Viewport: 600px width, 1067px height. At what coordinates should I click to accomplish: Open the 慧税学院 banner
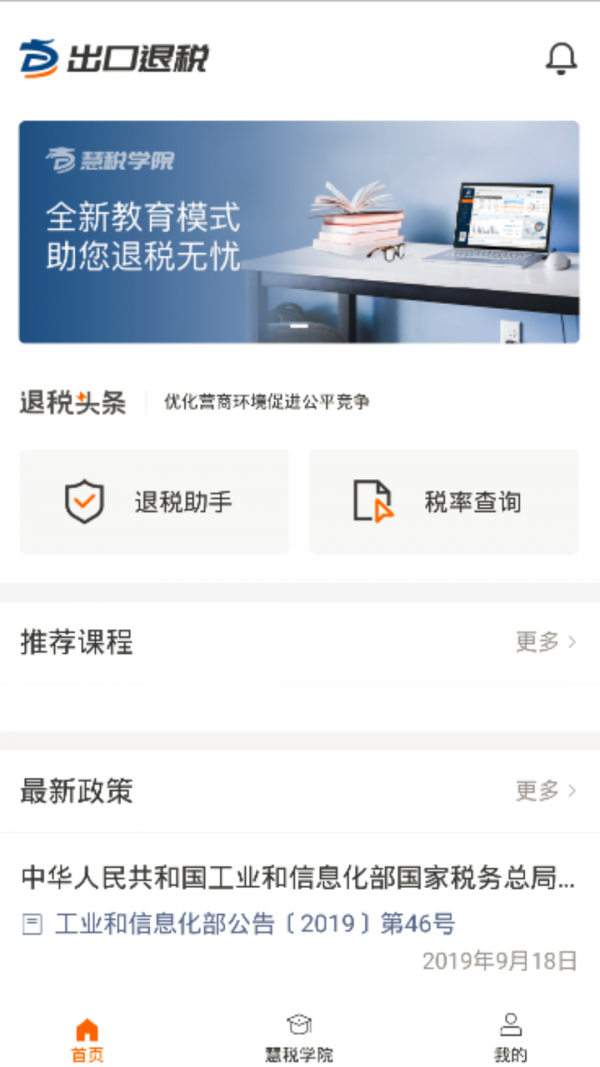(x=299, y=232)
